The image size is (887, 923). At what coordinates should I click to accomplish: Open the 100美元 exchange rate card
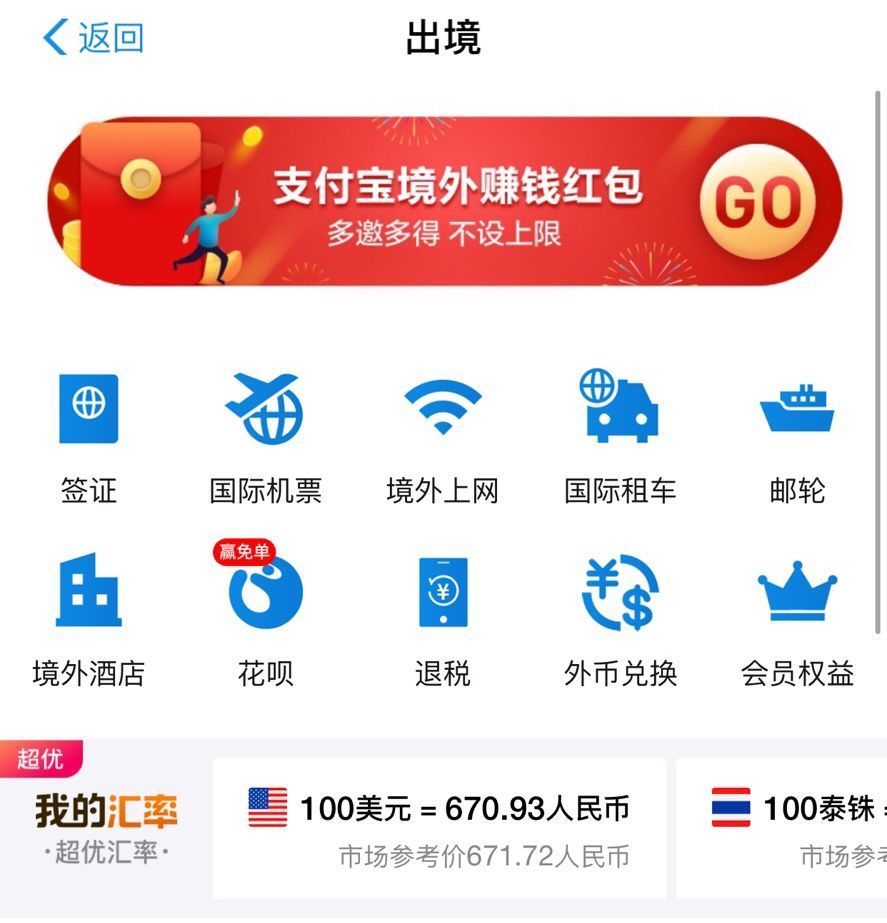pyautogui.click(x=440, y=828)
